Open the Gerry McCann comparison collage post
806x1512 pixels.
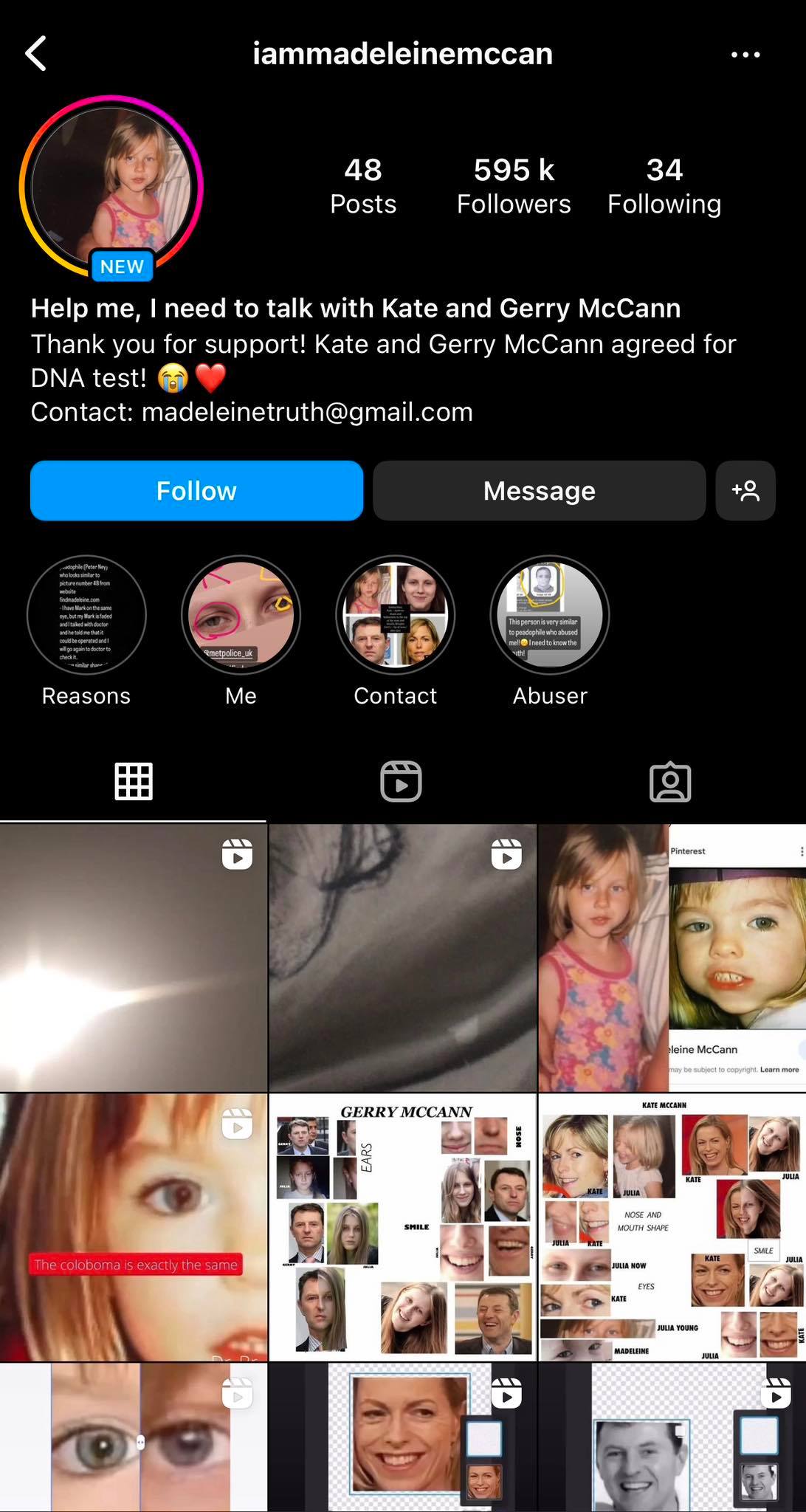[x=402, y=1227]
